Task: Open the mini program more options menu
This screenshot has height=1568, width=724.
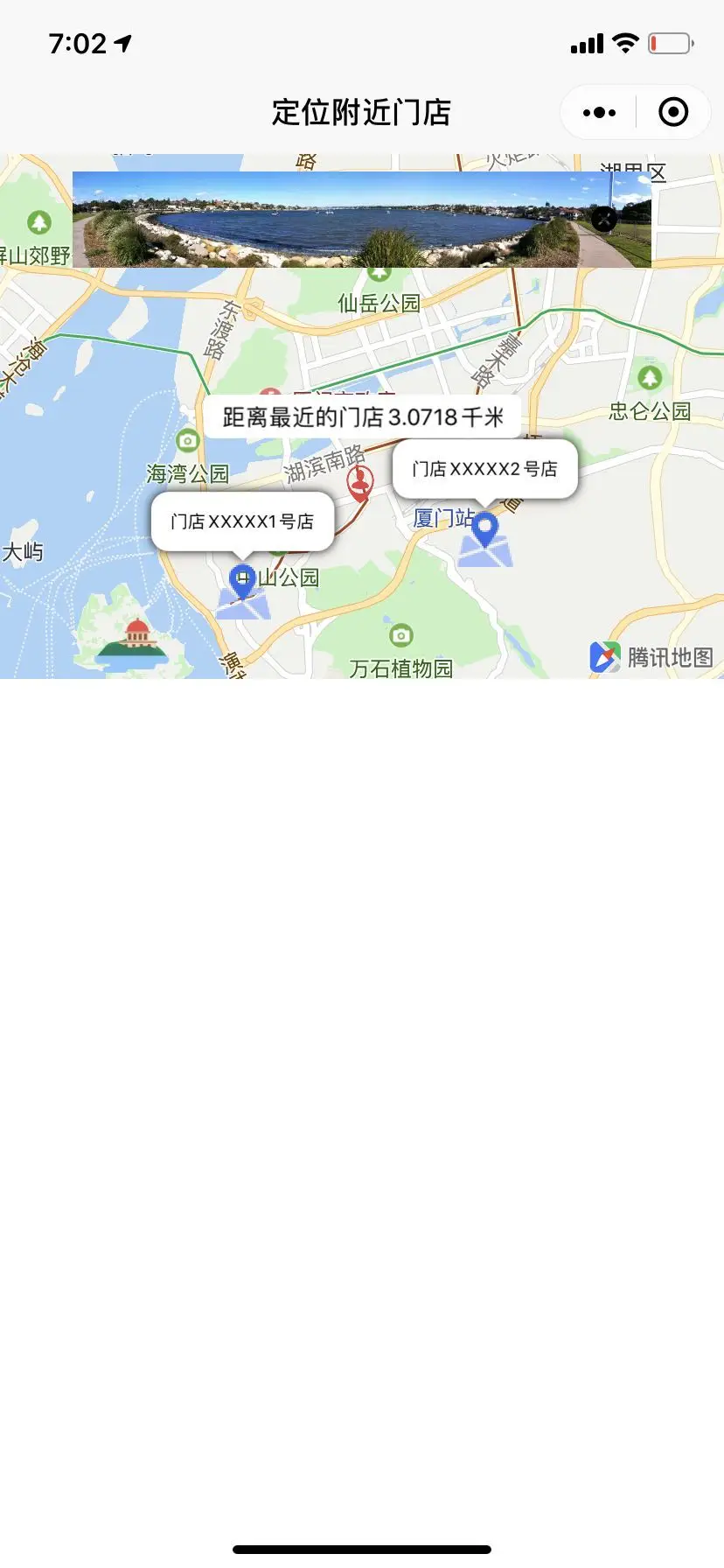Action: [599, 112]
